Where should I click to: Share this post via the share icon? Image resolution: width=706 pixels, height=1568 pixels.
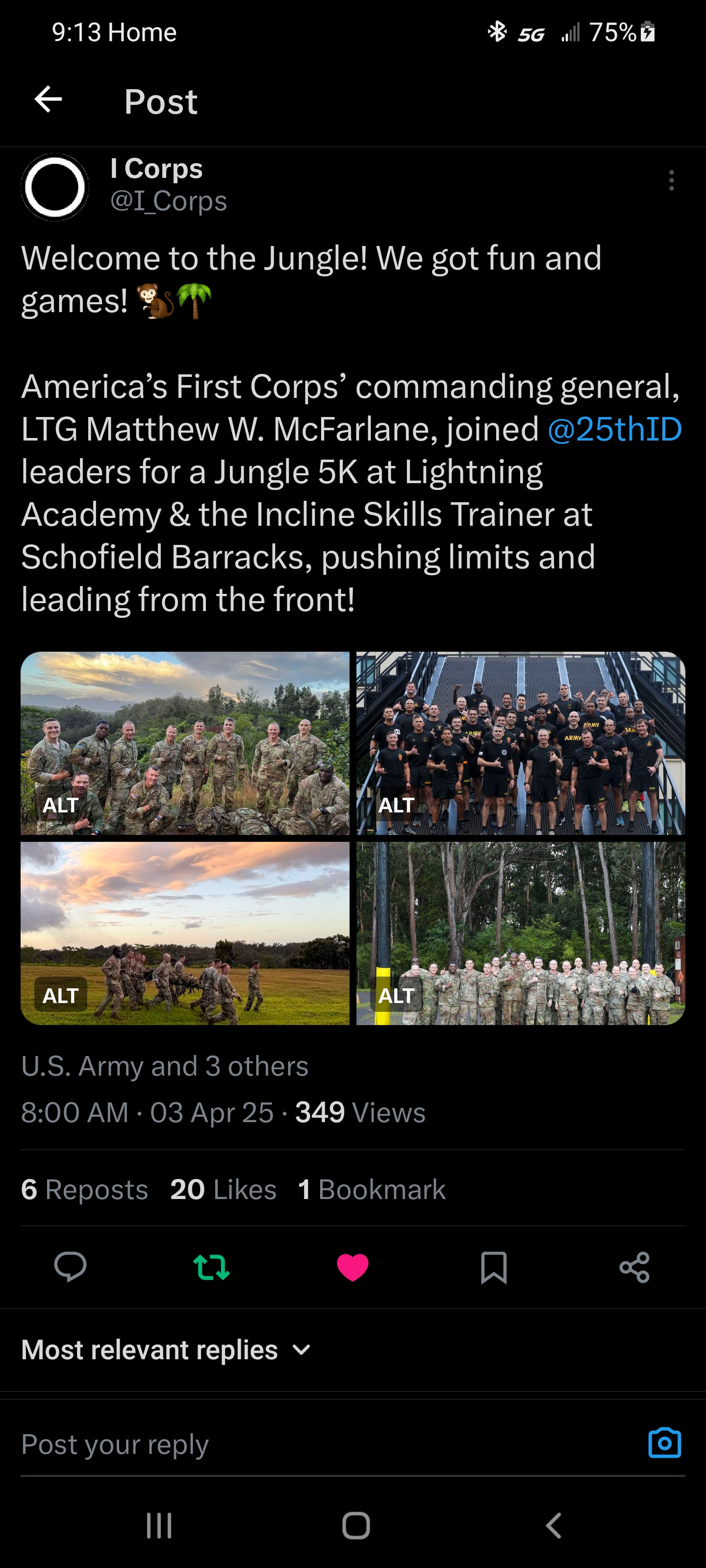(634, 1267)
